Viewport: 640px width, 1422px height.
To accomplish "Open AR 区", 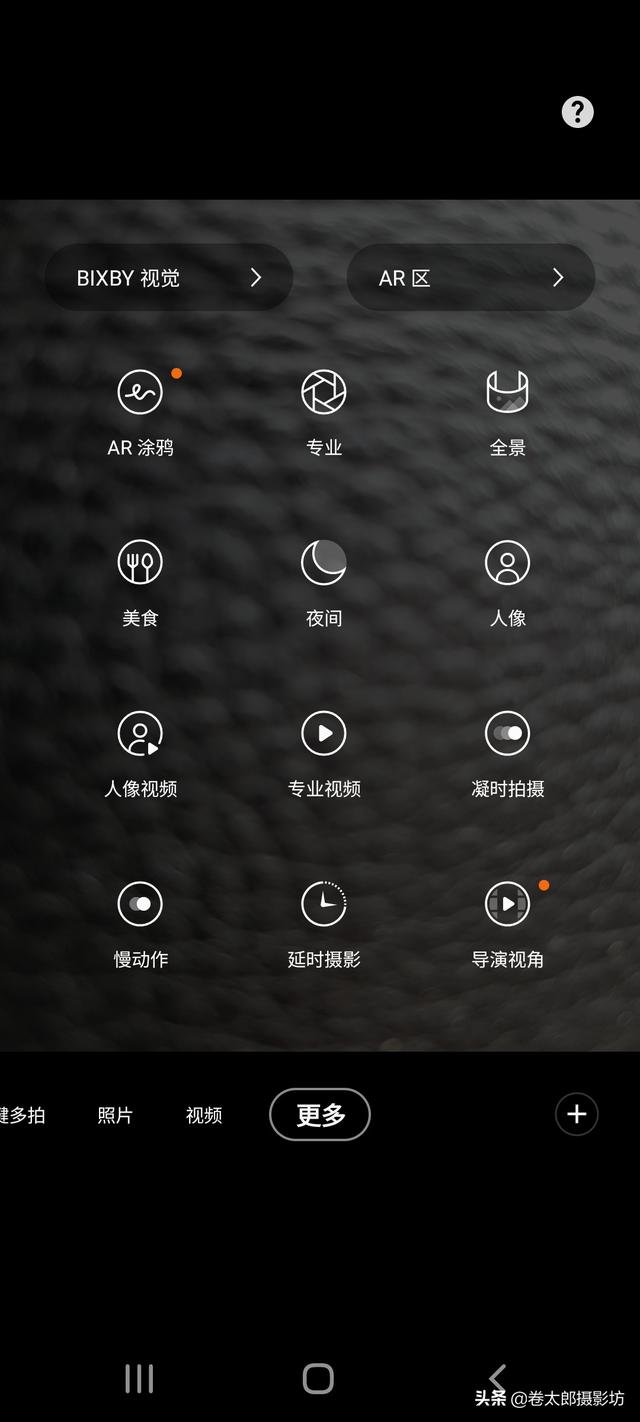I will pyautogui.click(x=470, y=278).
